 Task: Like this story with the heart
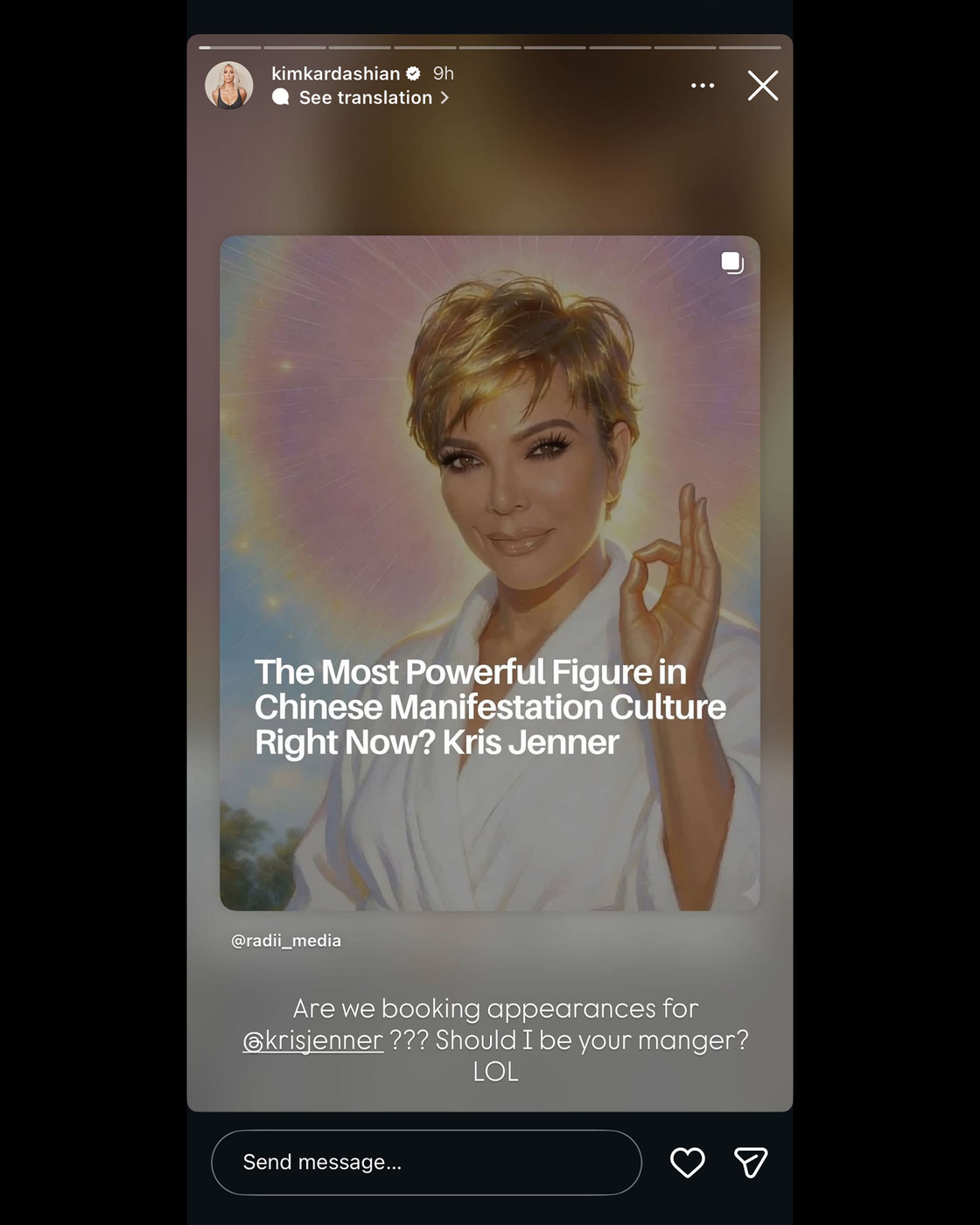pos(687,1162)
